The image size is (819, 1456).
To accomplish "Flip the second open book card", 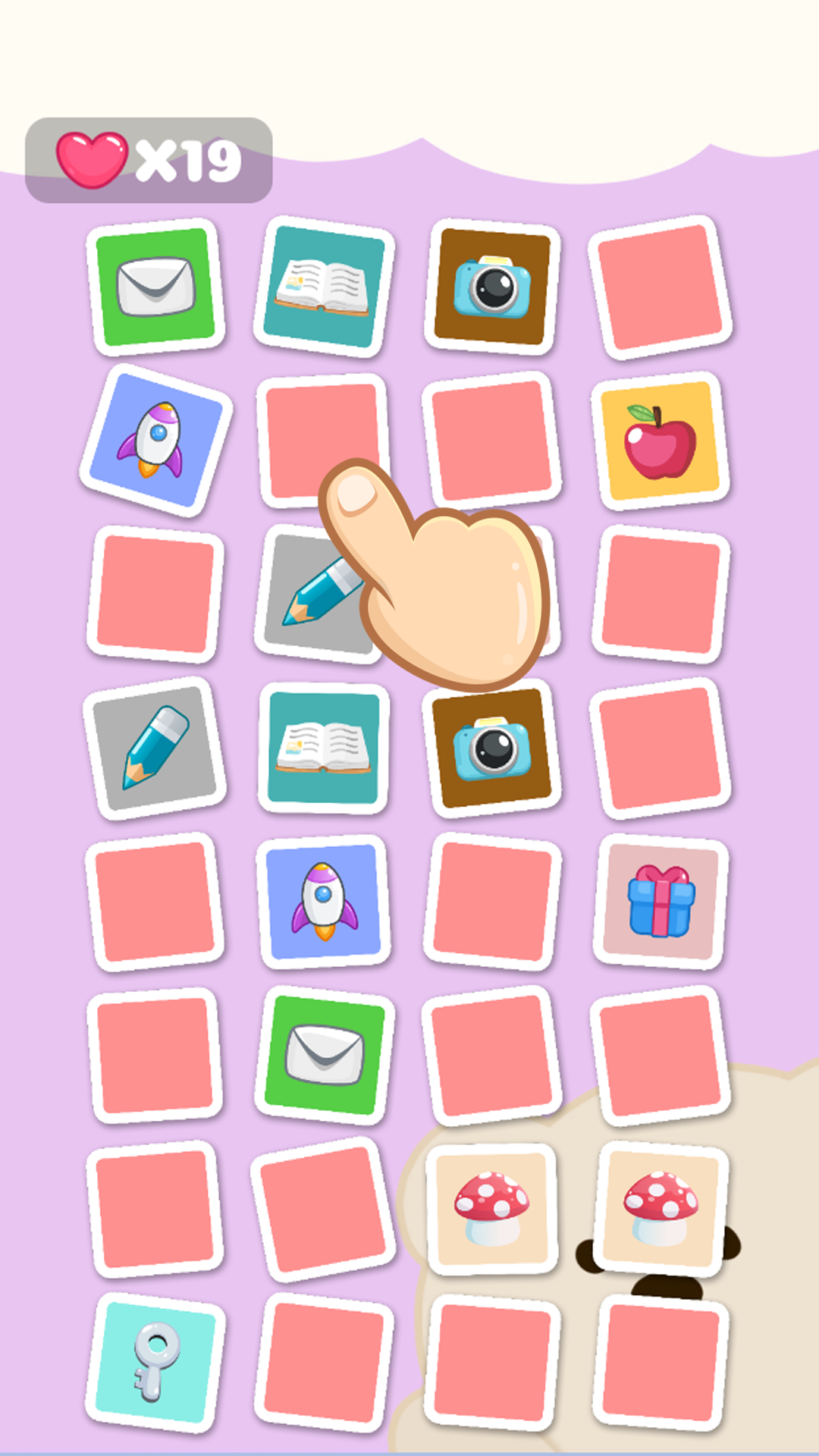I will [326, 747].
